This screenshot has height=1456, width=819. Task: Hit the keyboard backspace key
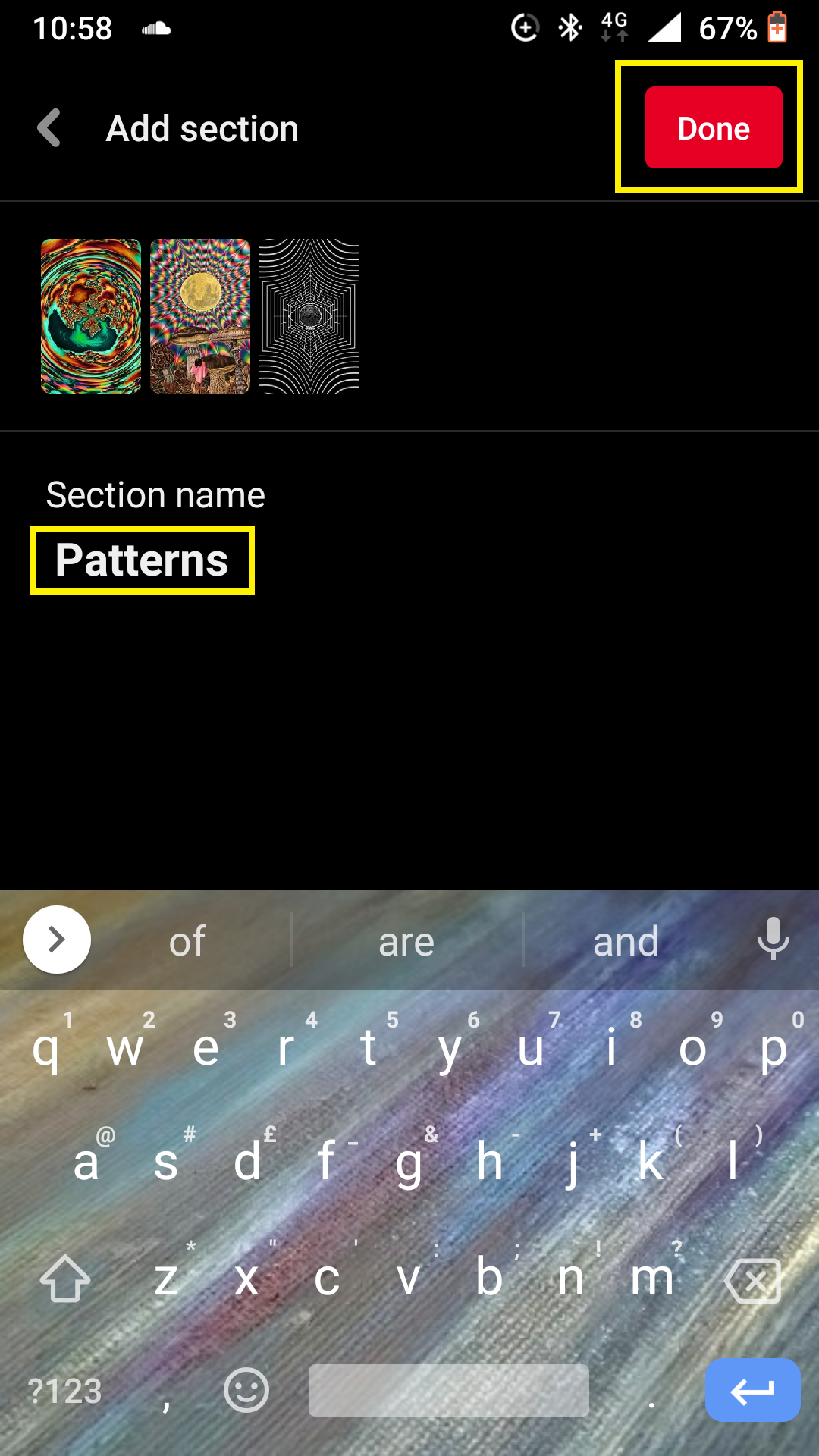click(753, 1281)
